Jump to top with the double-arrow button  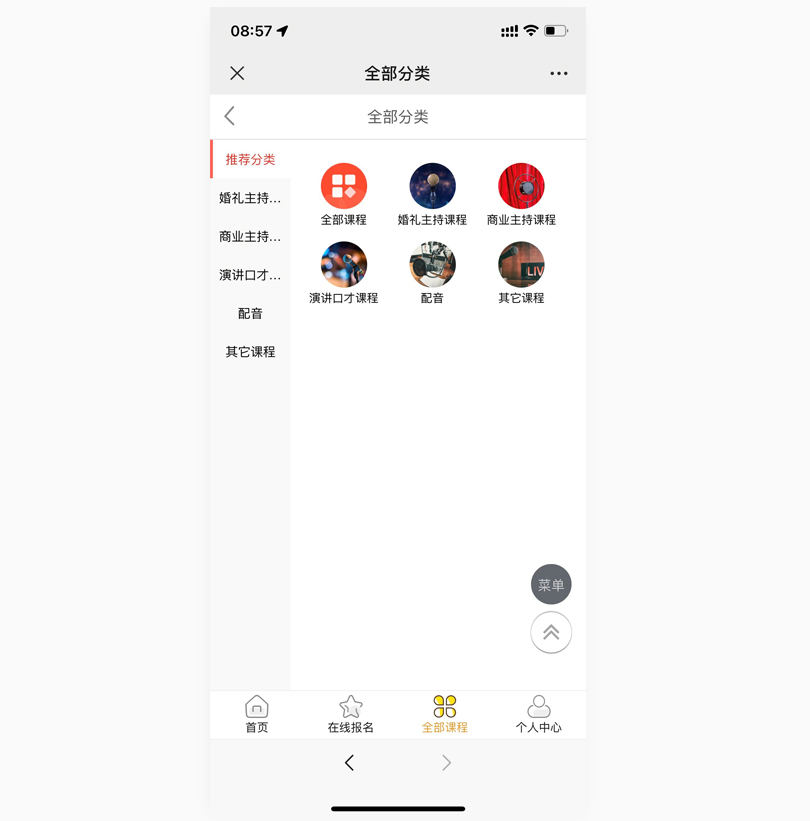(x=551, y=633)
